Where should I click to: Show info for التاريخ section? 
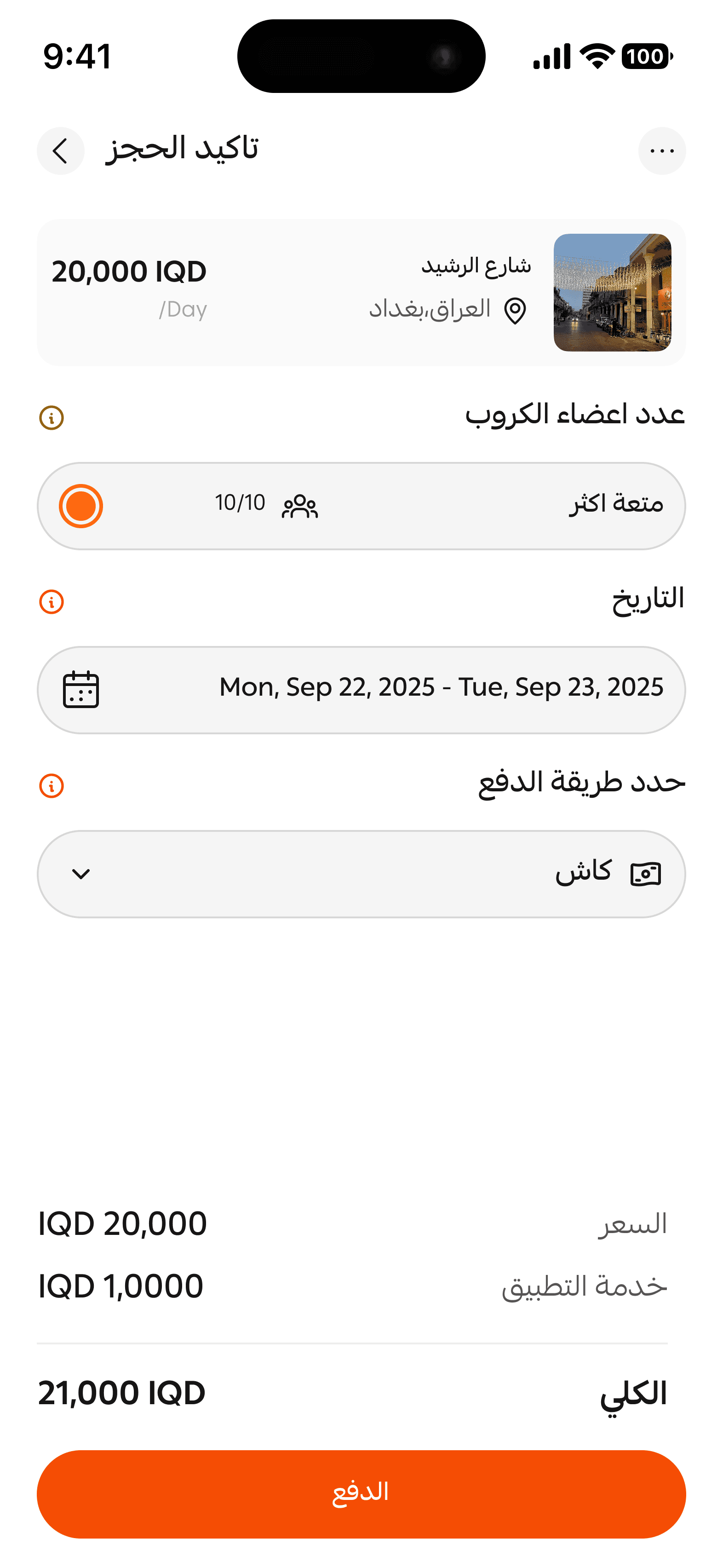[52, 602]
